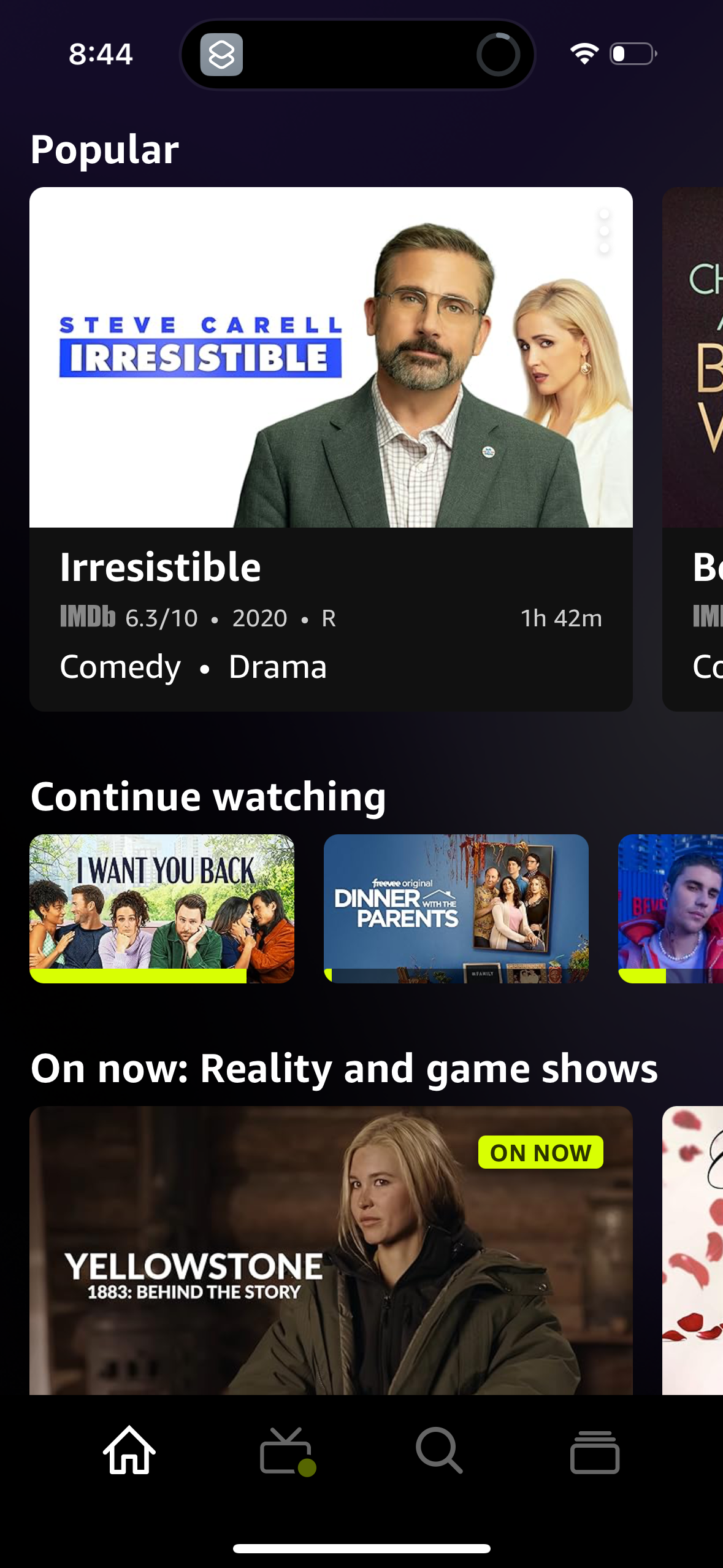Viewport: 723px width, 1568px height.
Task: Open the partially visible Popular card next to Irresistible
Action: pyautogui.click(x=694, y=448)
